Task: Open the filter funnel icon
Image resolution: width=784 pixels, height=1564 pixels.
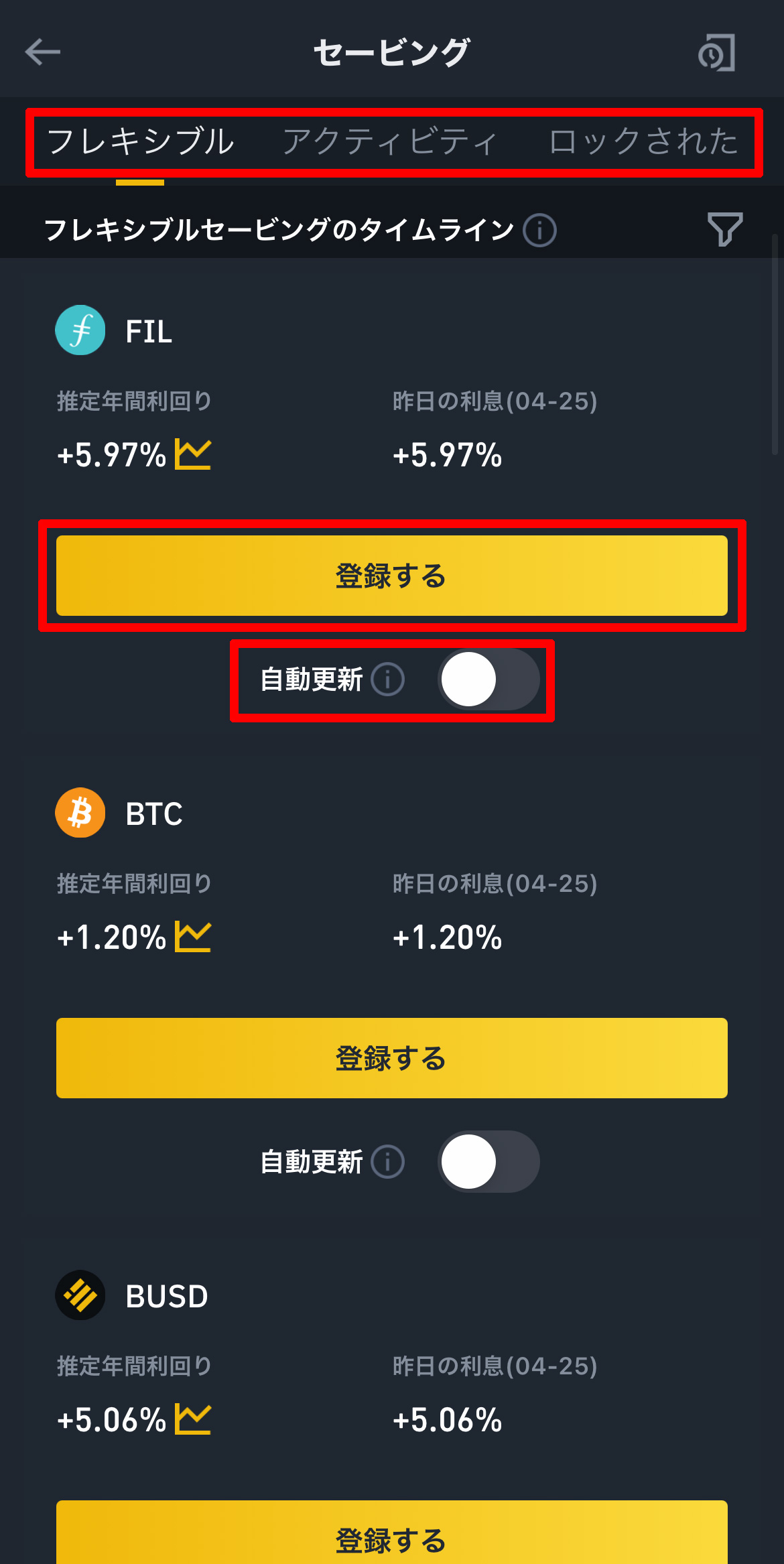Action: 725,229
